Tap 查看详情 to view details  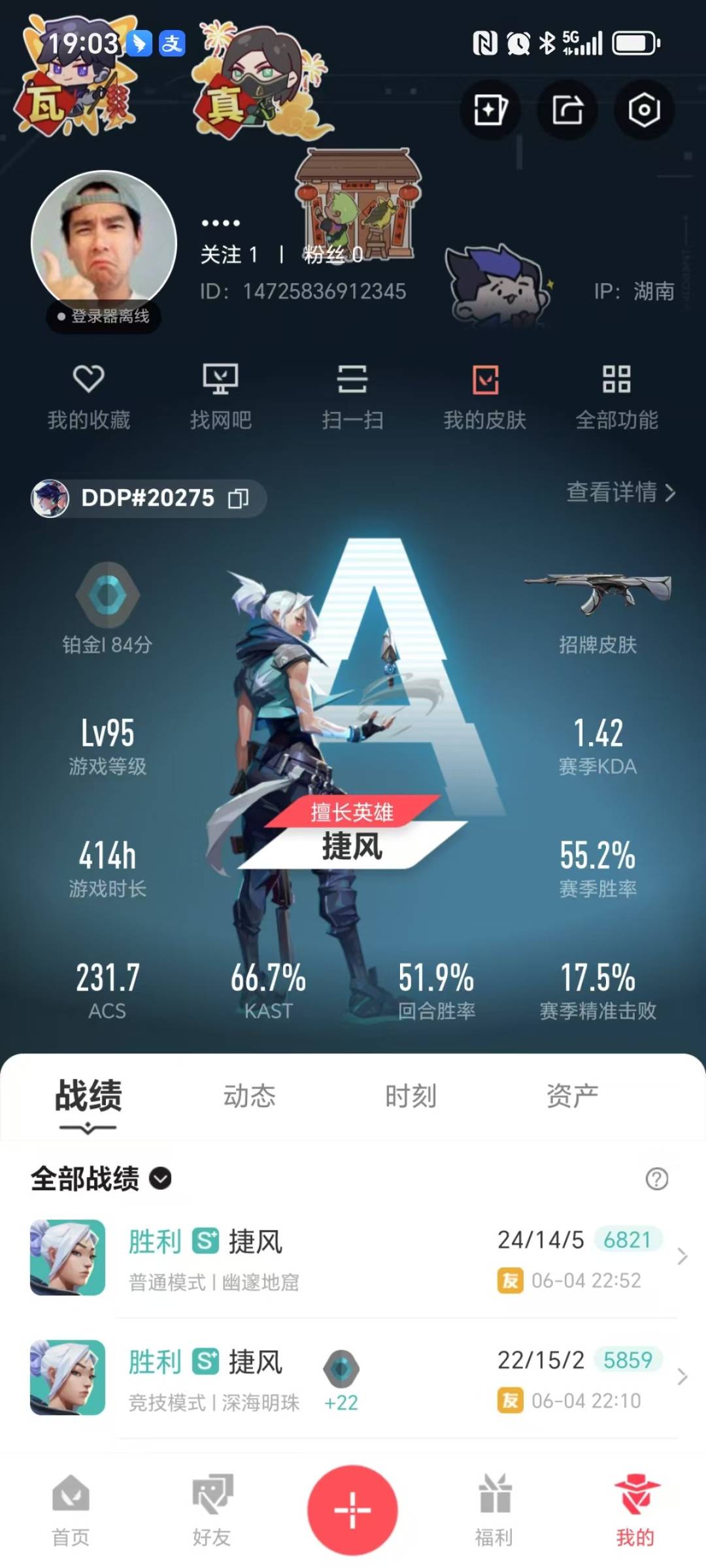coord(620,492)
